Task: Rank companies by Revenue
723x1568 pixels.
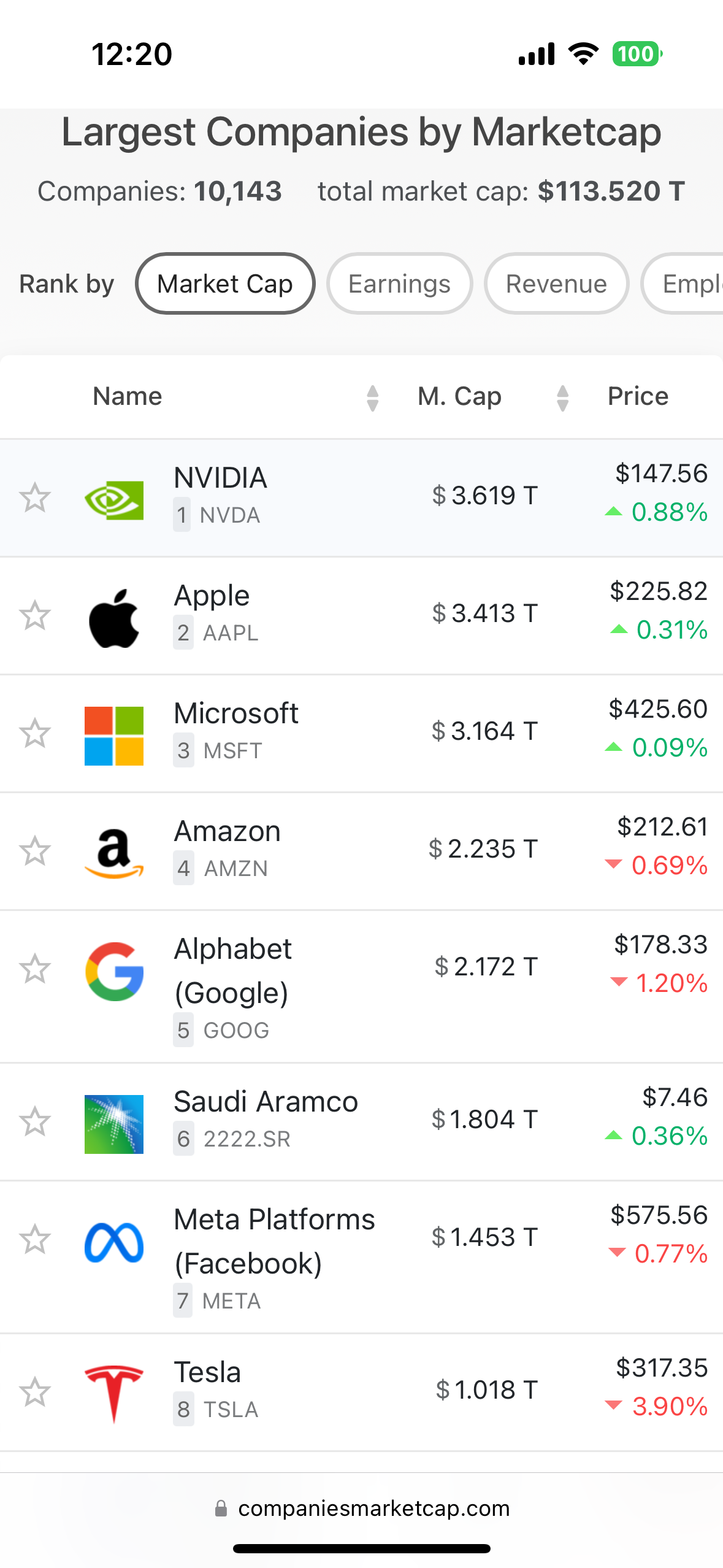Action: coord(556,283)
